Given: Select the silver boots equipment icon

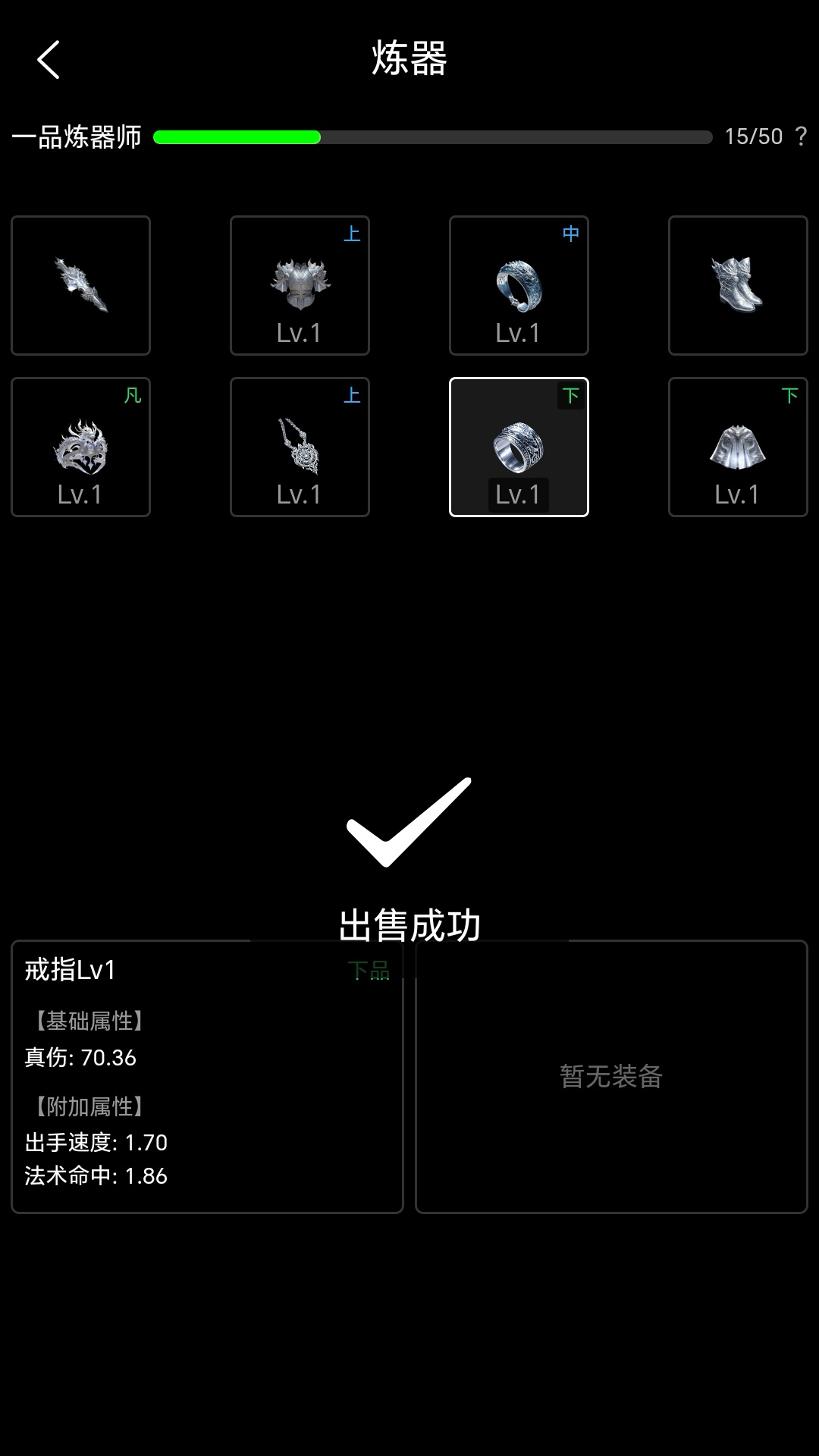Looking at the screenshot, I should click(x=736, y=285).
